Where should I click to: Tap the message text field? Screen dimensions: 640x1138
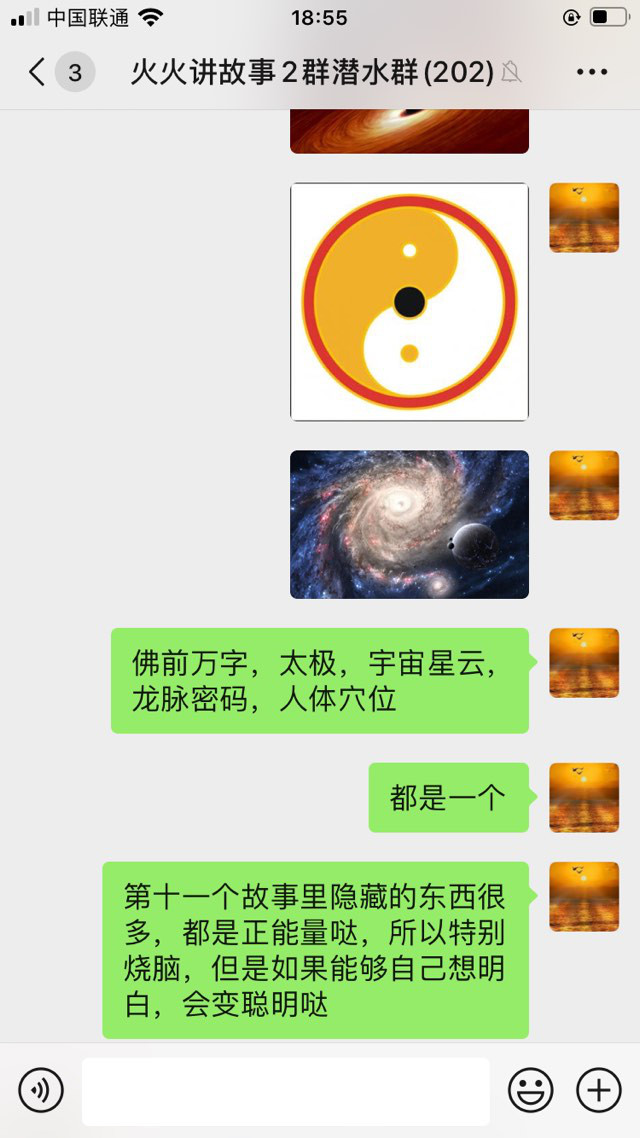pyautogui.click(x=285, y=1091)
